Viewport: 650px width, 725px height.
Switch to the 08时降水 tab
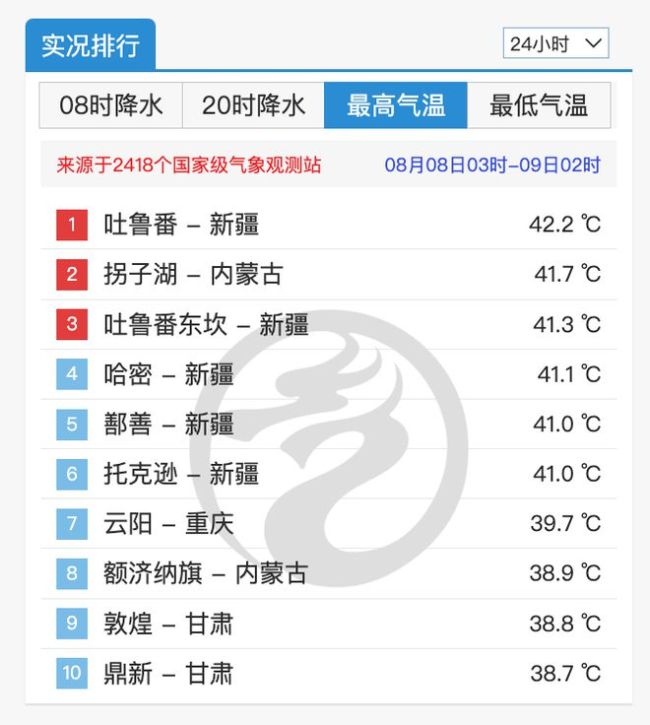pos(111,106)
